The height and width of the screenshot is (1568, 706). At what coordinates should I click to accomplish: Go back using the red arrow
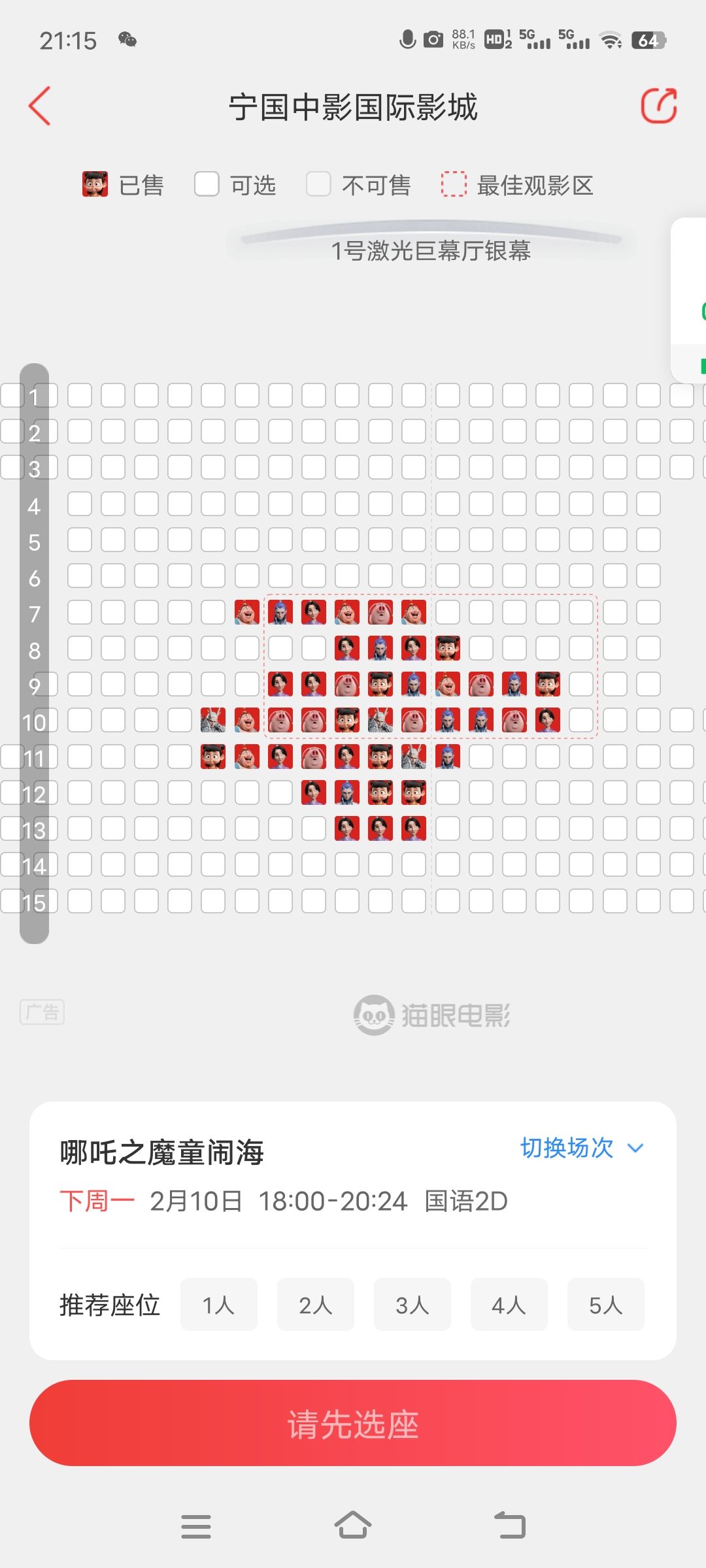pyautogui.click(x=40, y=106)
